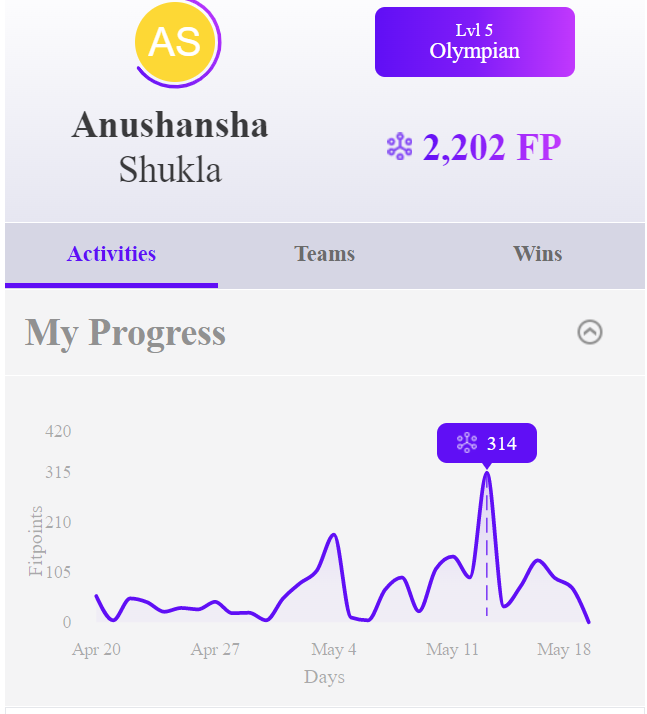This screenshot has height=714, width=647.
Task: Open the Wins tab
Action: pos(538,254)
